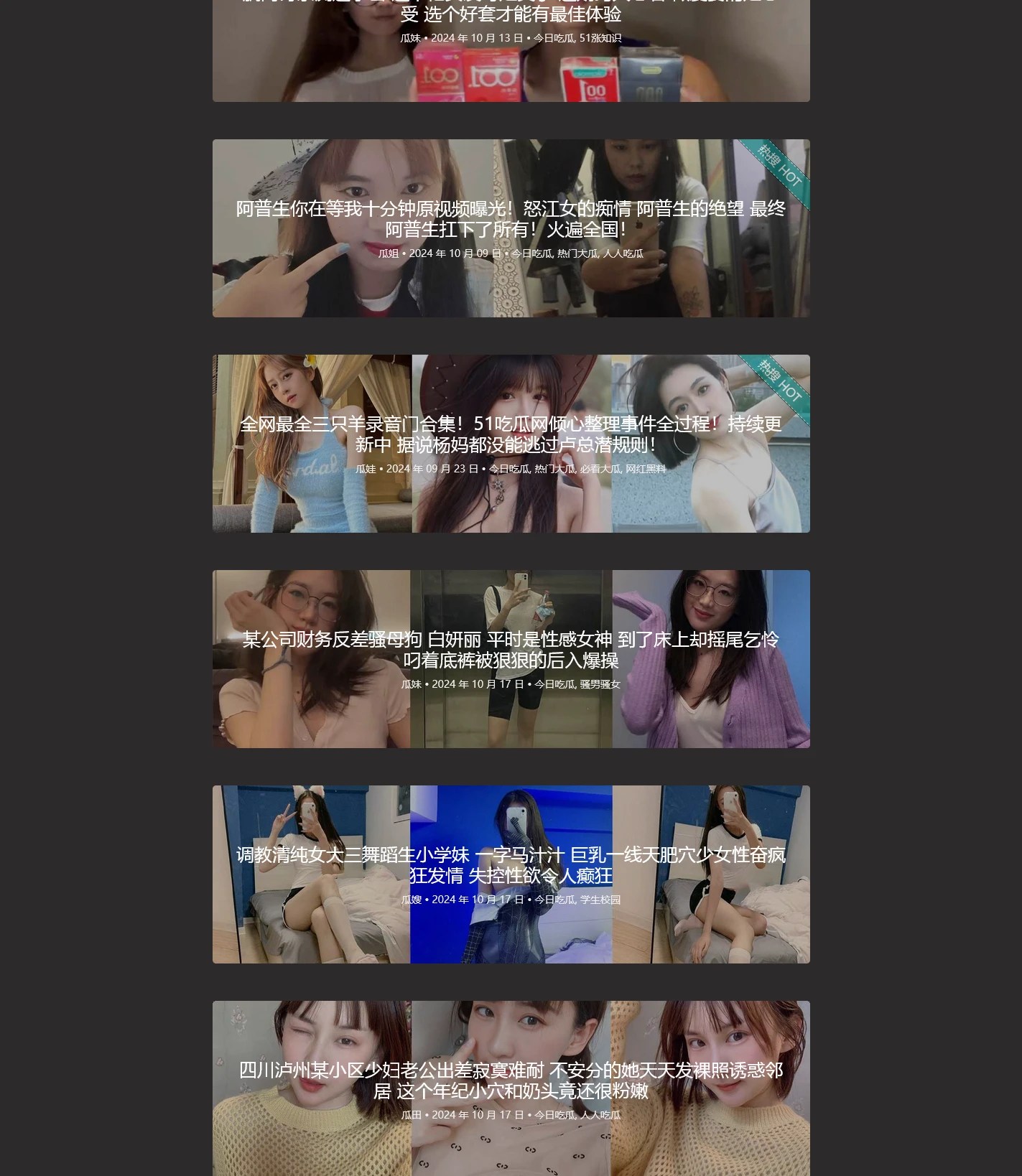Select the 必看大瓜 tag under the 三只羊 article
Viewport: 1022px width, 1176px height.
[x=600, y=469]
